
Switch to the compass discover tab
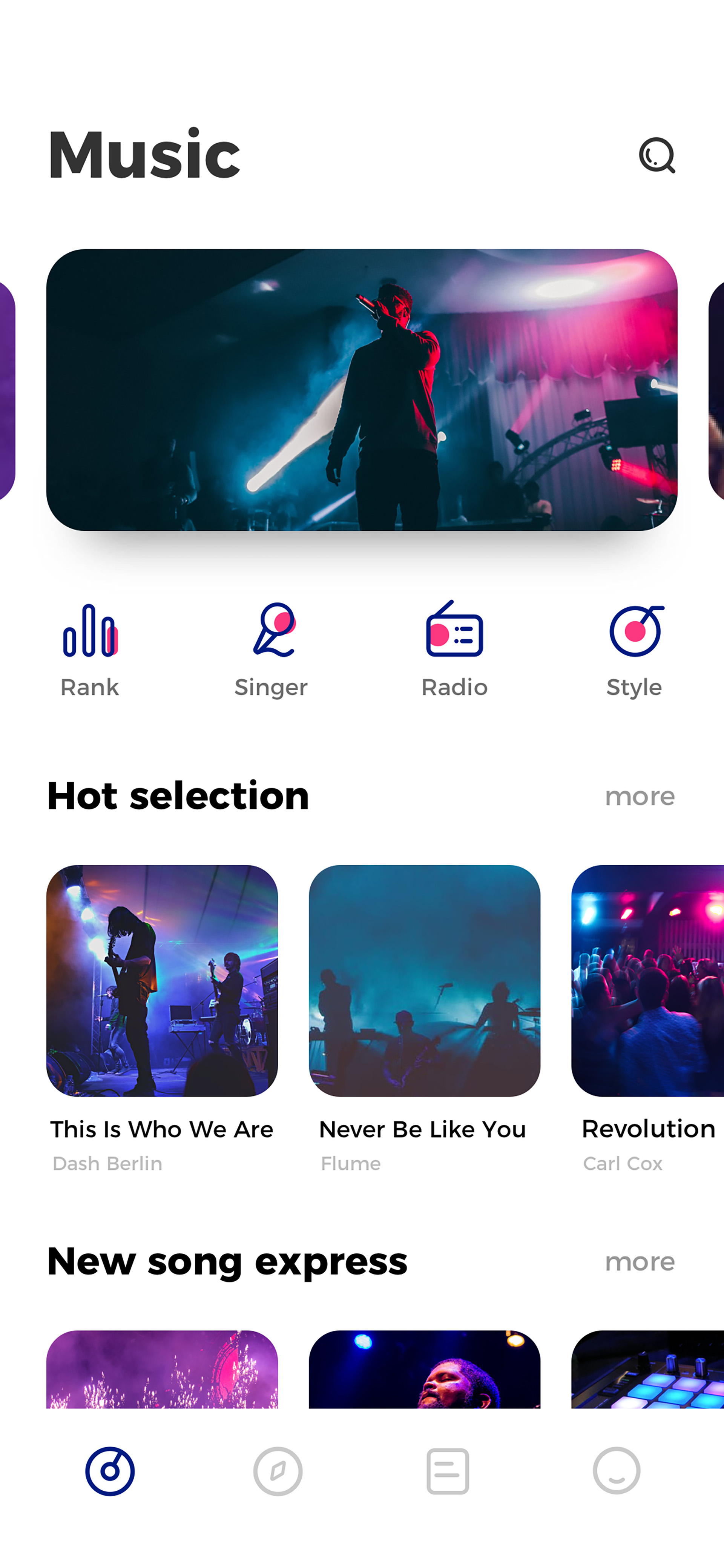click(278, 1471)
